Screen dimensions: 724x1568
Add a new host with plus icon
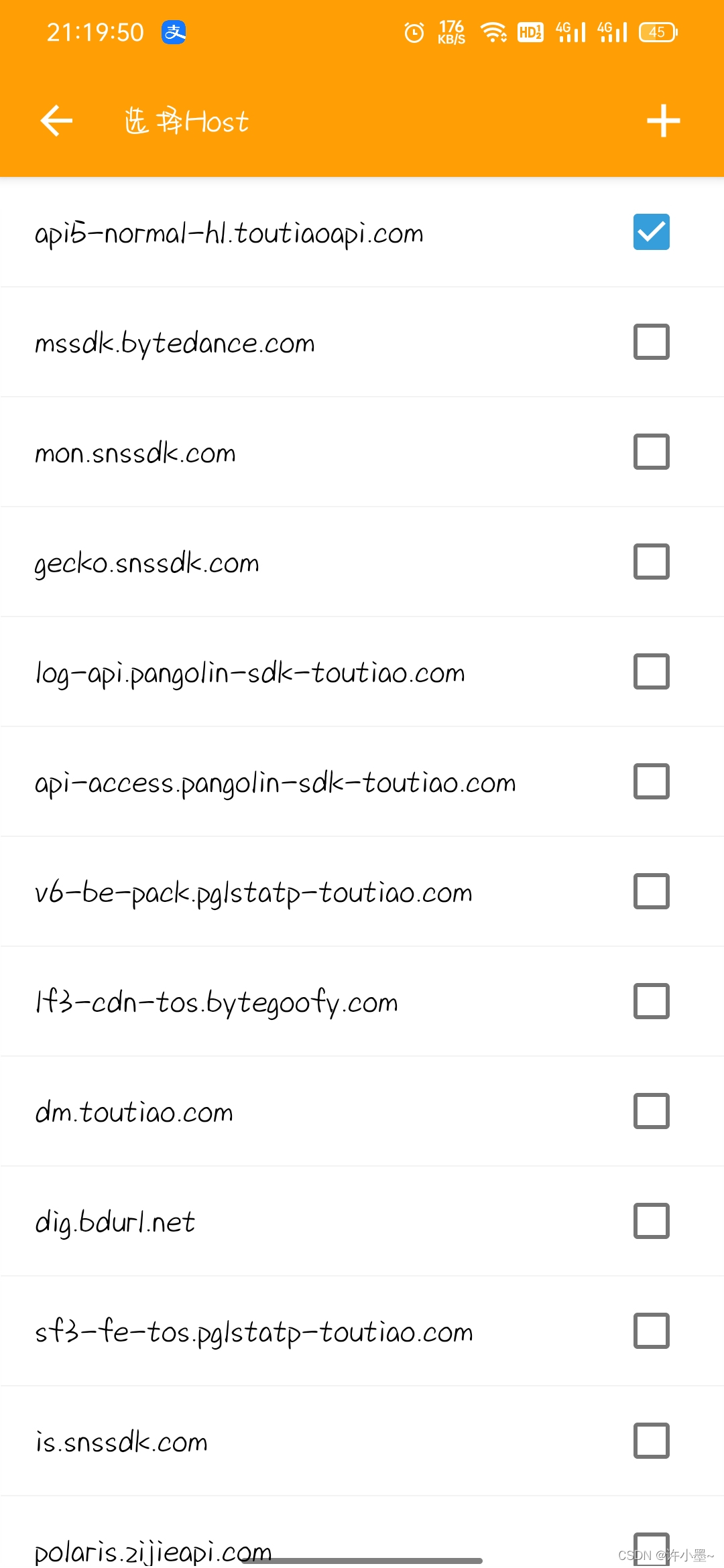pos(663,121)
